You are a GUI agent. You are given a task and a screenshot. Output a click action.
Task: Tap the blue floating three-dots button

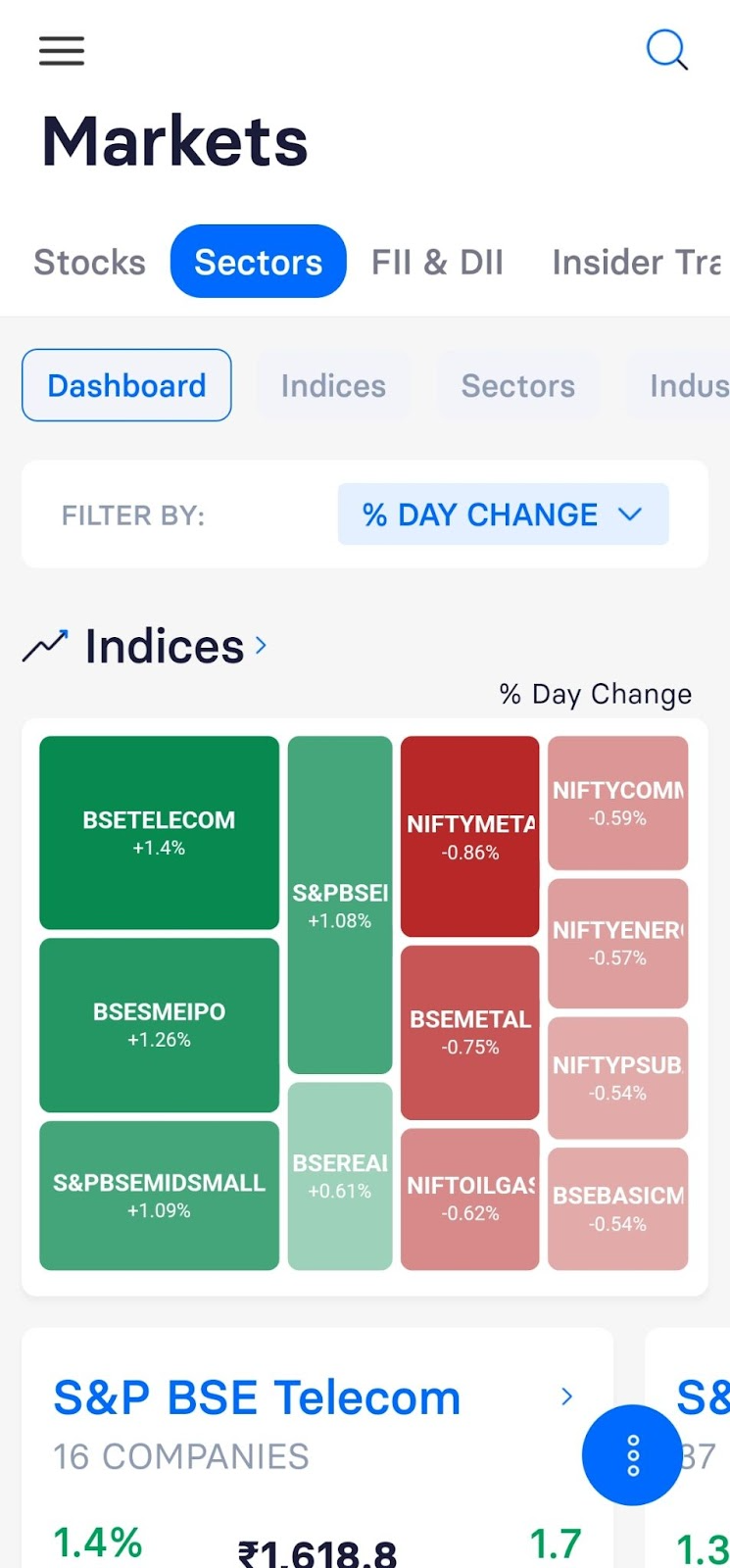point(632,1455)
